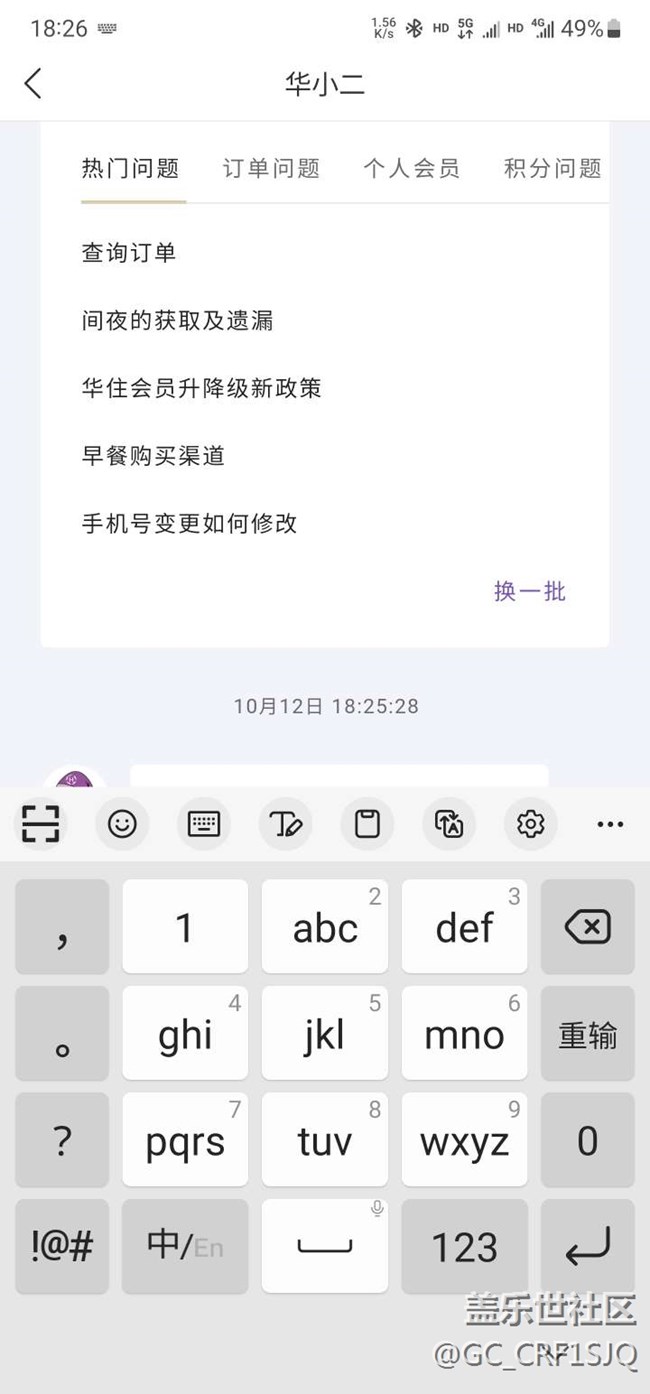Image resolution: width=650 pixels, height=1394 pixels.
Task: Open 华住会员升降级新政策 question
Action: click(201, 388)
